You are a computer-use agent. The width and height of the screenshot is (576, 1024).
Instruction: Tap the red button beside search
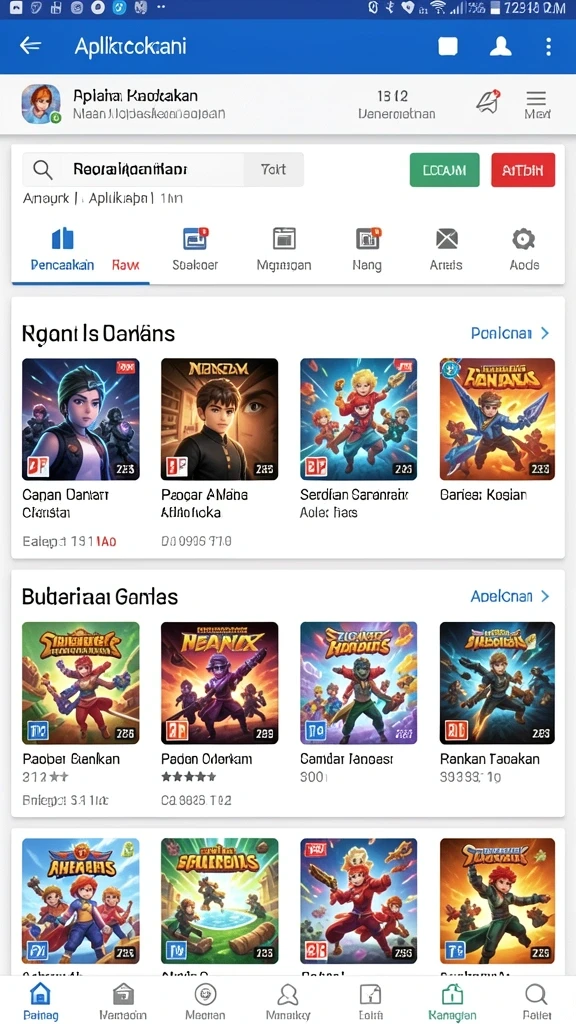(522, 170)
